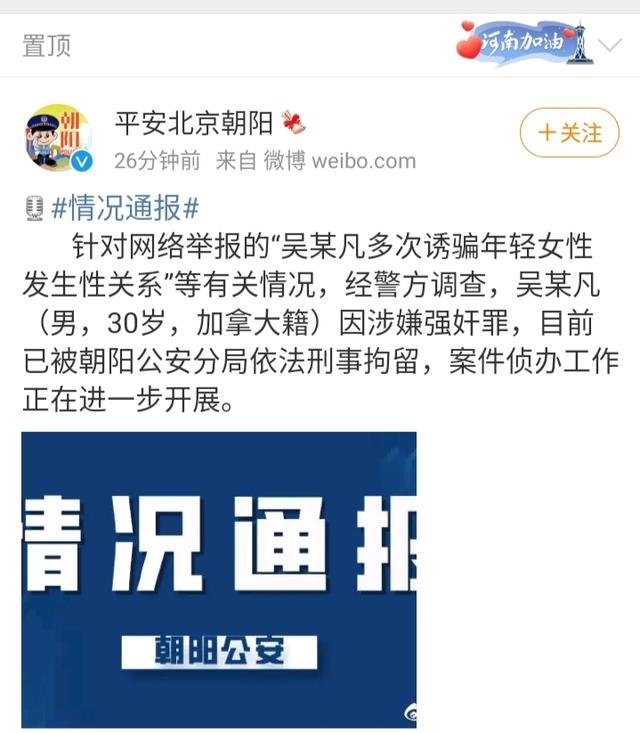Open the 平安北京朝阳 account name
Viewport: 640px width, 733px height.
point(193,124)
